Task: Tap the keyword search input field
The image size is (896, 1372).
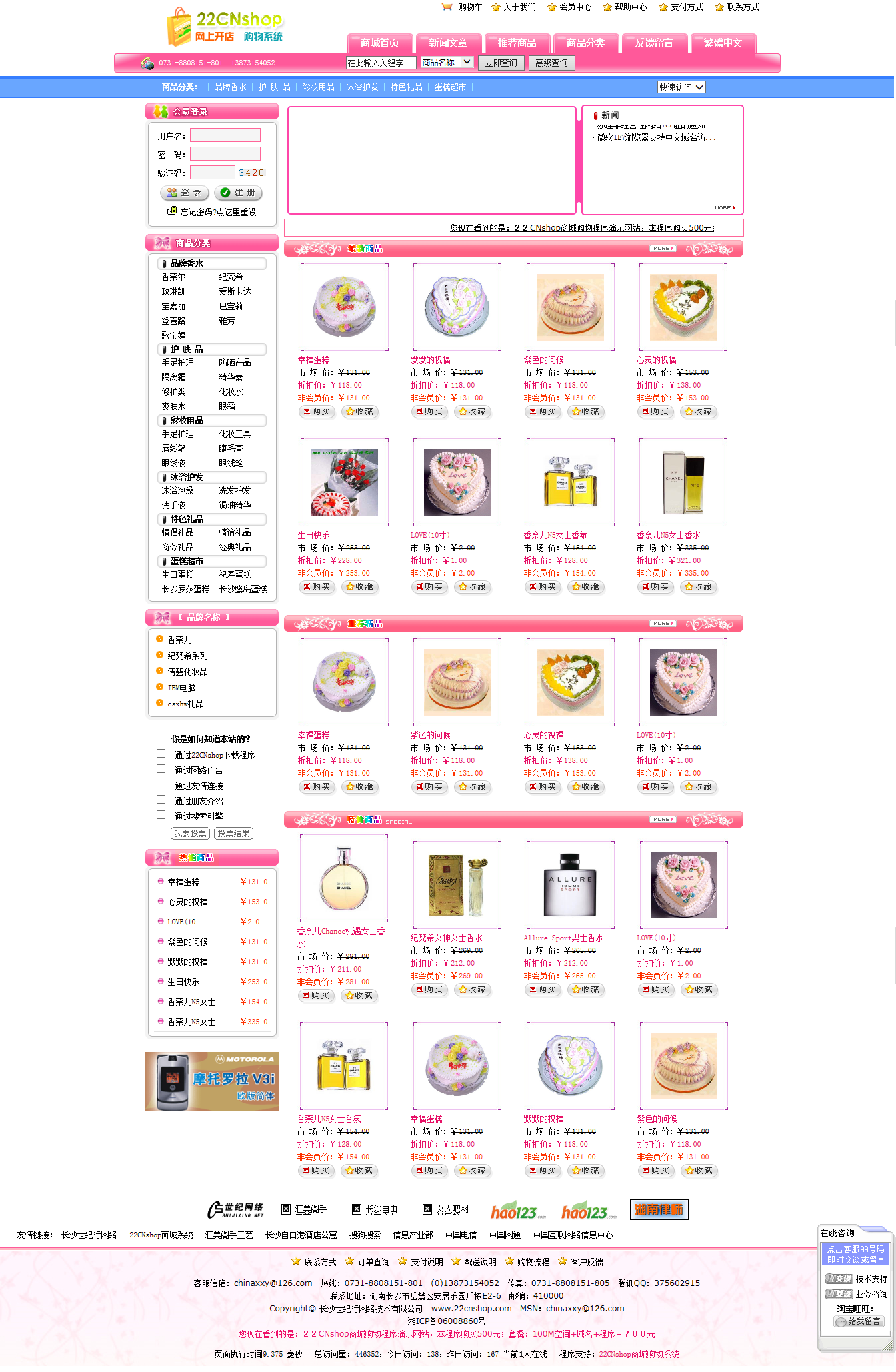Action: (381, 63)
